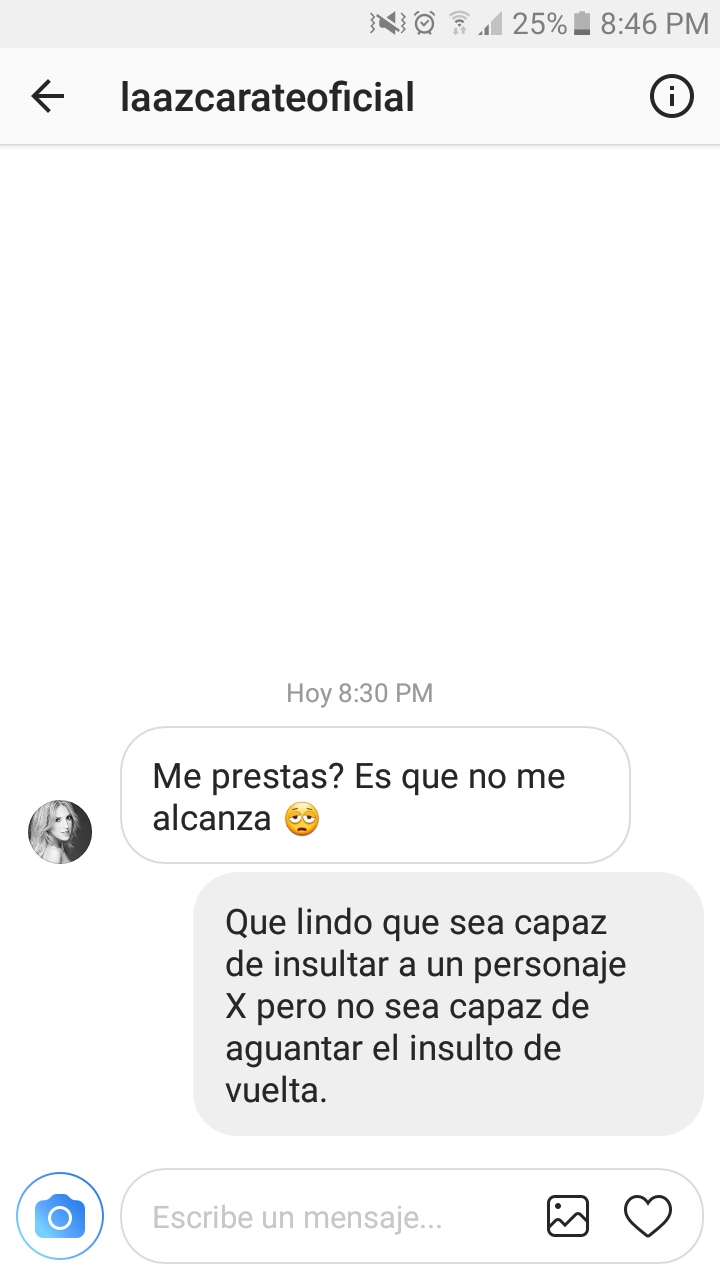Open the camera to send a photo

pos(60,1217)
